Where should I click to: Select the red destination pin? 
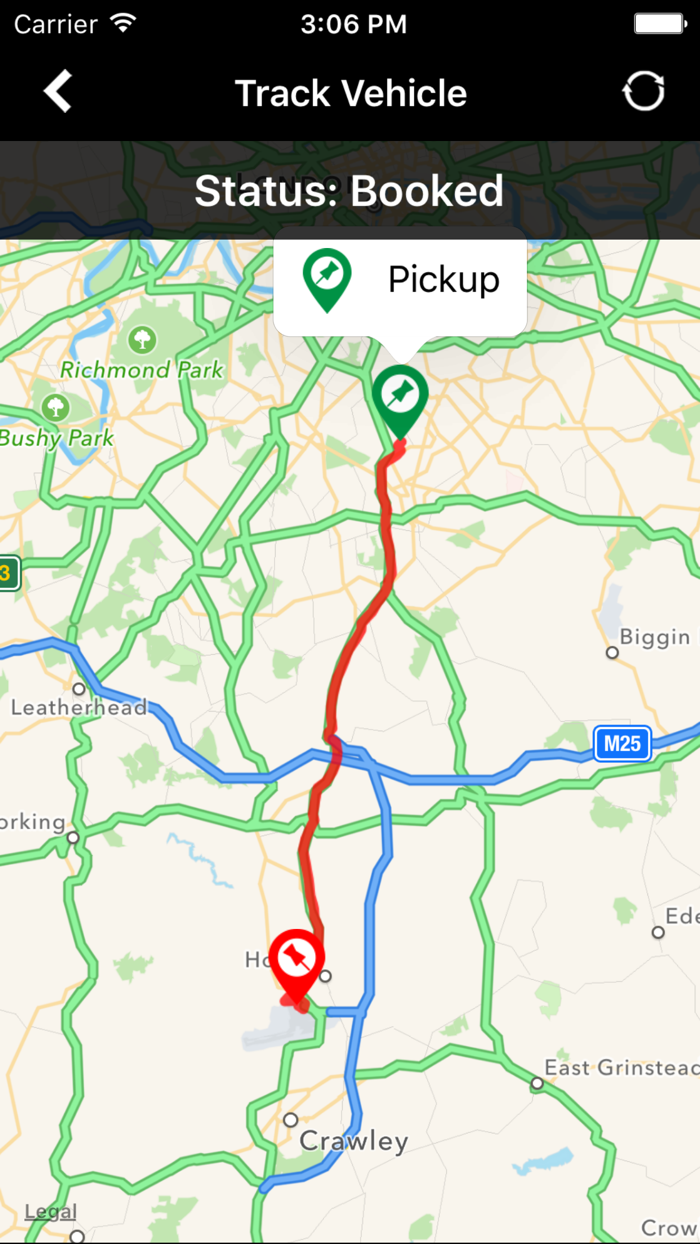coord(297,962)
